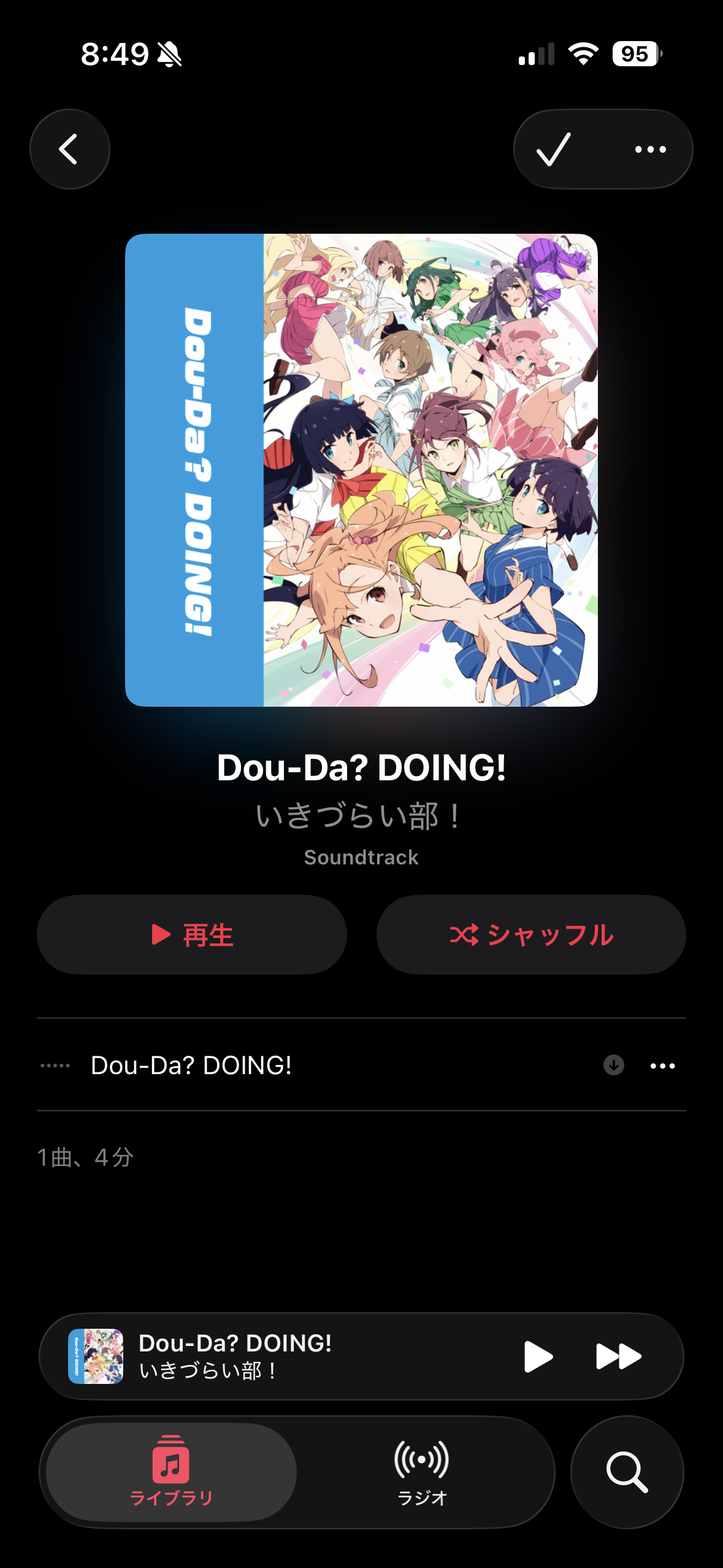Switch to the ライブラリ tab
This screenshot has height=1568, width=723.
(x=171, y=1472)
